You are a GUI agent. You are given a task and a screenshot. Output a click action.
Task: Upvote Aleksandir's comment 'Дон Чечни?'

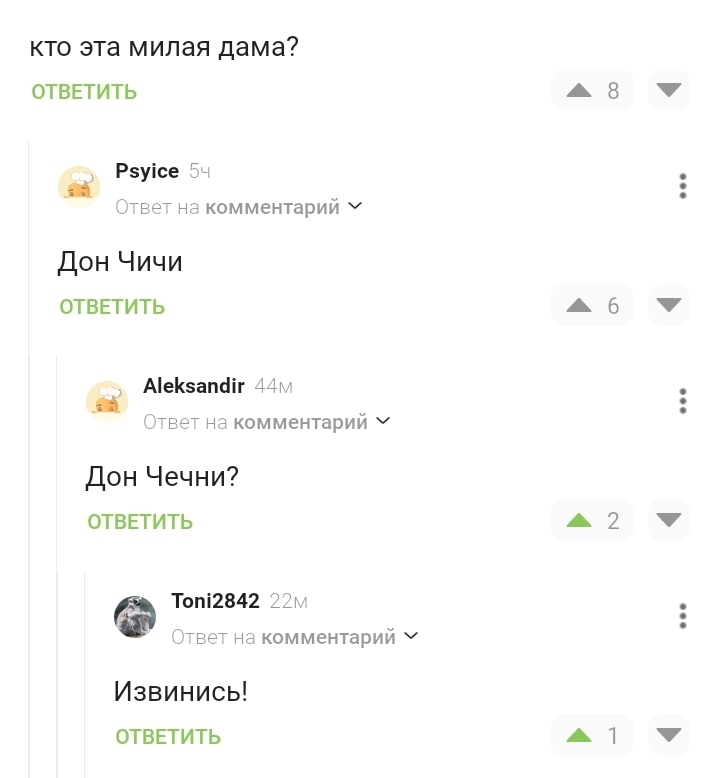point(579,521)
